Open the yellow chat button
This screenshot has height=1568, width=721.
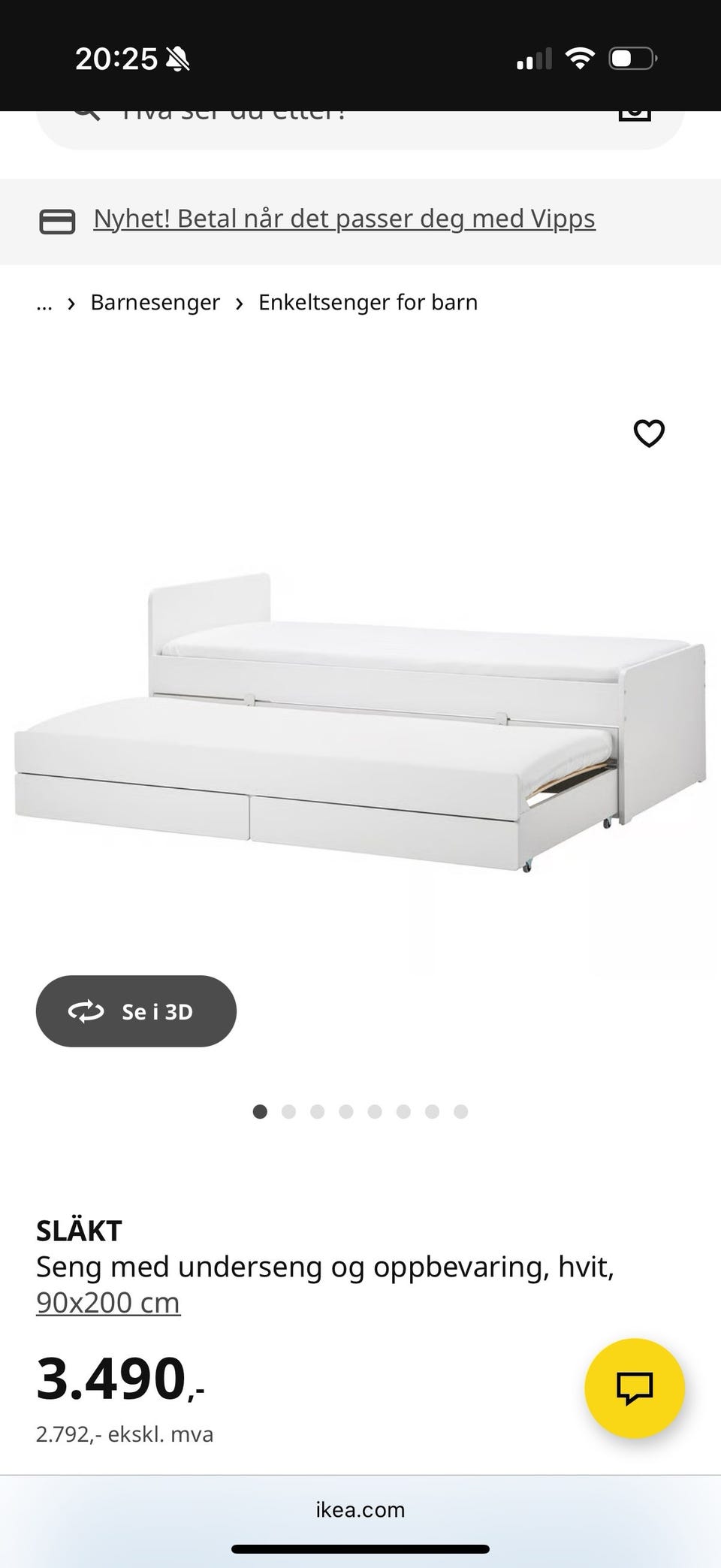click(x=635, y=1388)
